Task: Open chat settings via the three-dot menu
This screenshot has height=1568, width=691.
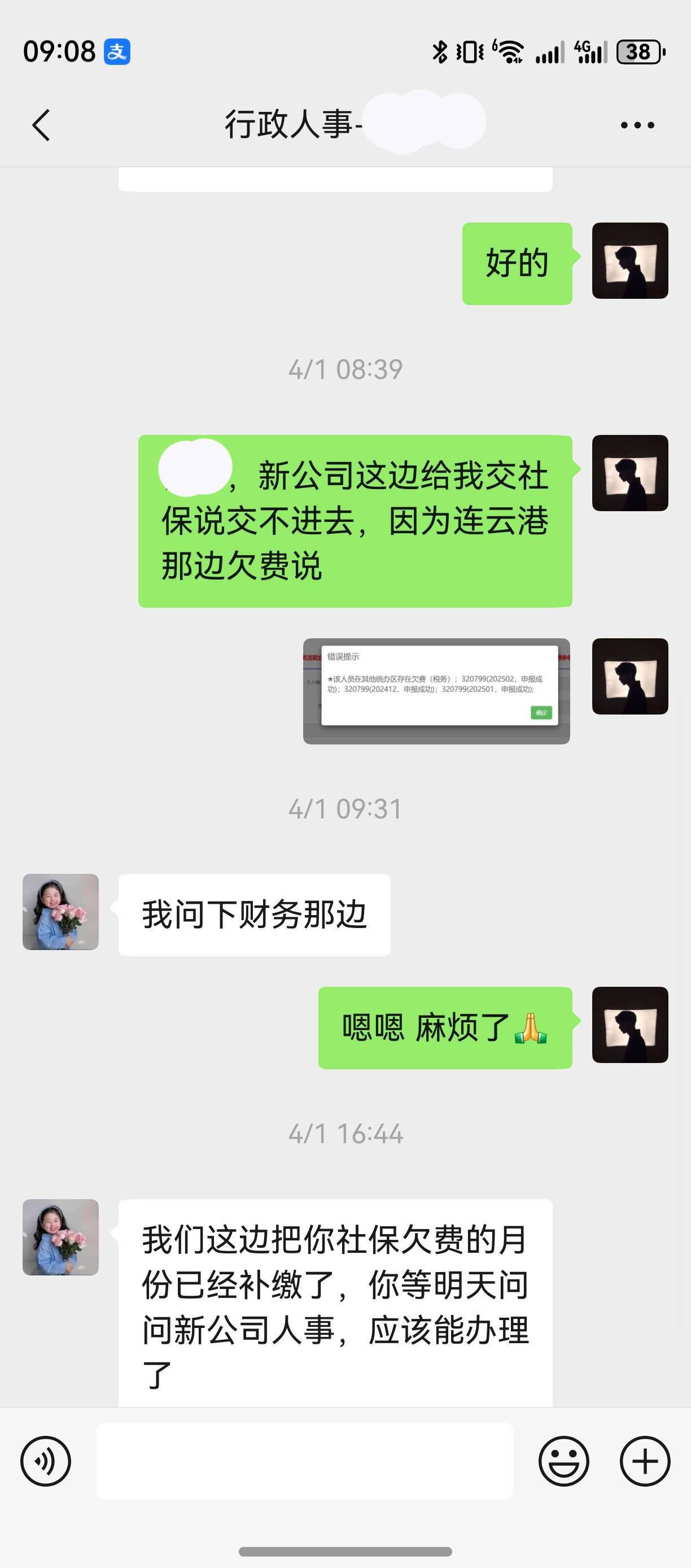Action: point(635,124)
